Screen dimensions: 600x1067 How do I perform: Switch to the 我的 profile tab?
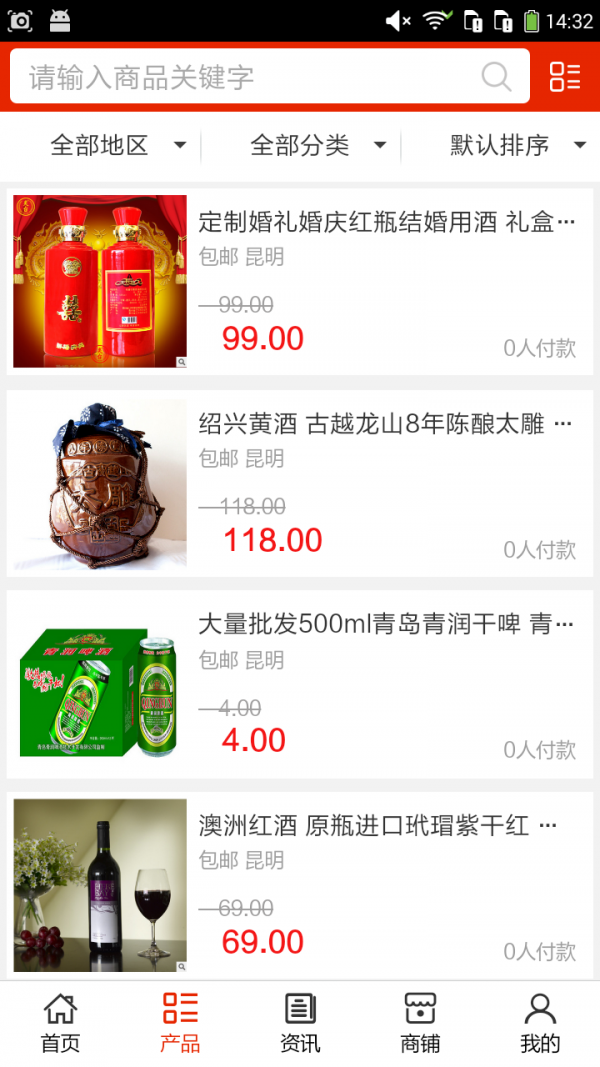(x=540, y=1023)
